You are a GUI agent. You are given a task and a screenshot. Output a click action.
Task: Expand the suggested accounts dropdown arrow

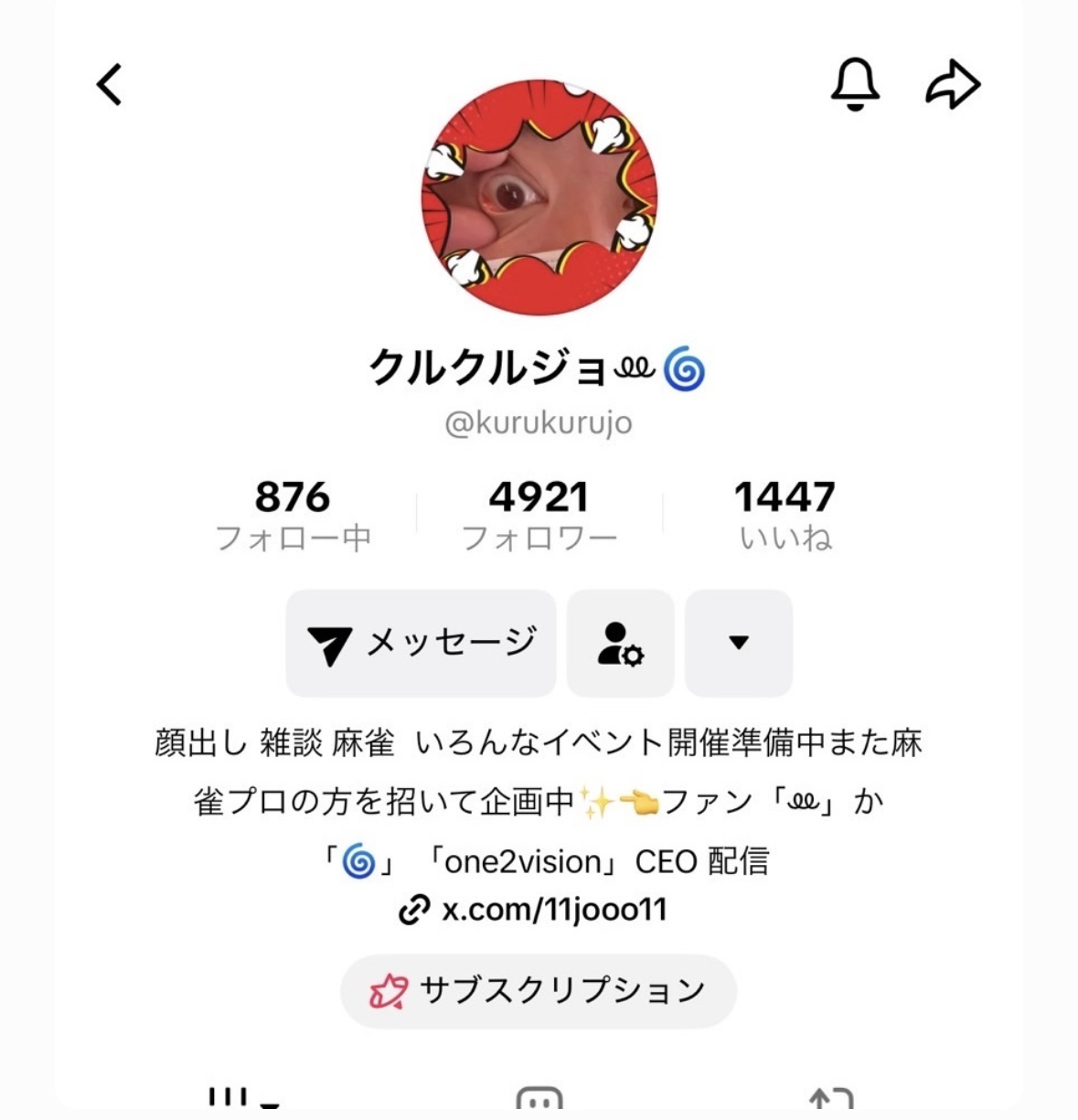click(739, 644)
